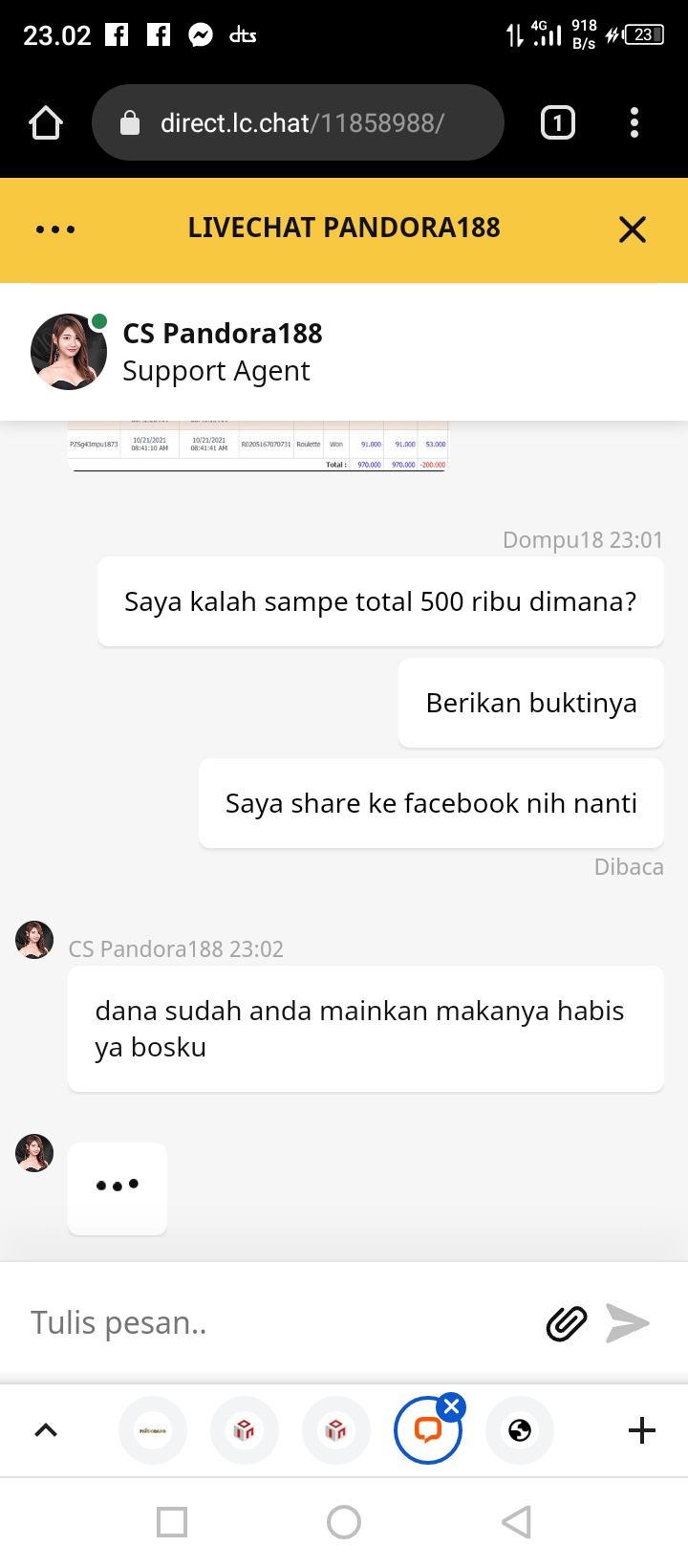Screen dimensions: 688x1568
Task: Switch to the first browser tab thumbnail
Action: [153, 1430]
